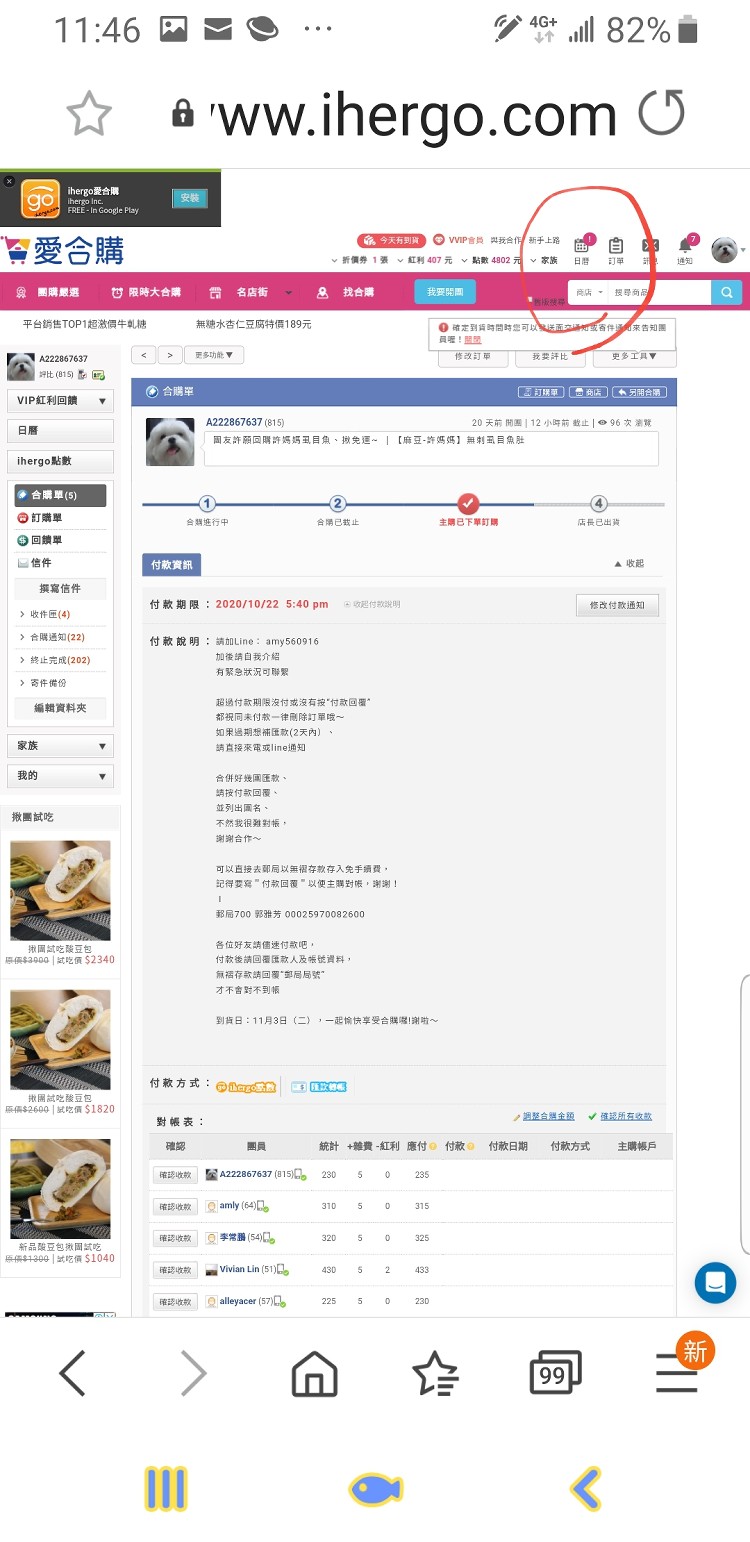The image size is (750, 1542).
Task: Expand the VIP紅利回饋 dropdown
Action: (x=60, y=401)
